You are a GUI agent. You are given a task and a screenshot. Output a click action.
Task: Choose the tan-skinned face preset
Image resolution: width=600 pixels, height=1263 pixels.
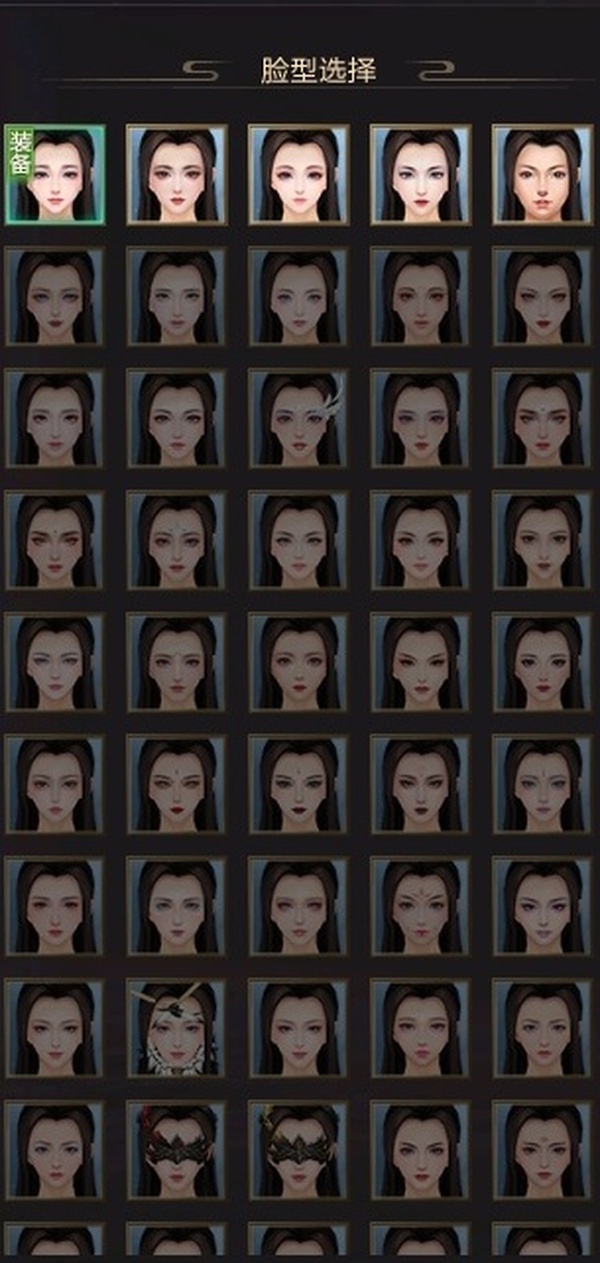[541, 174]
